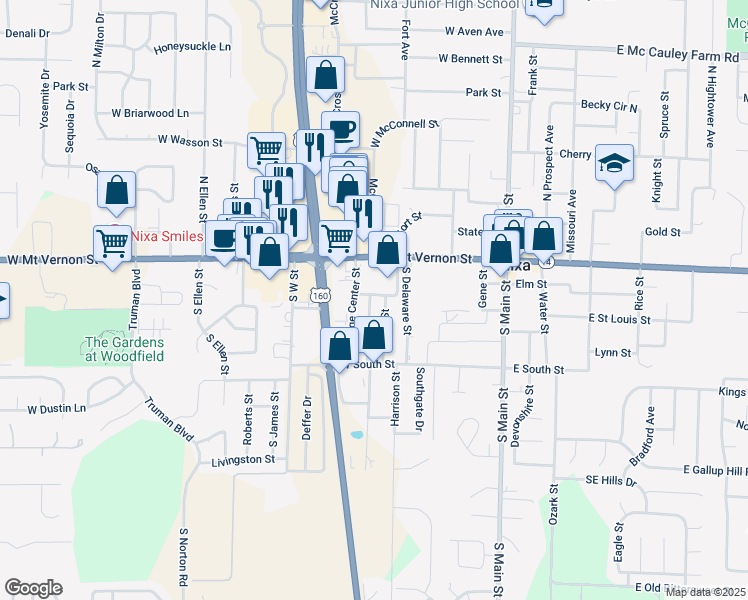
Task: Select the shopping cart marker on W Wasson St
Action: 266,151
